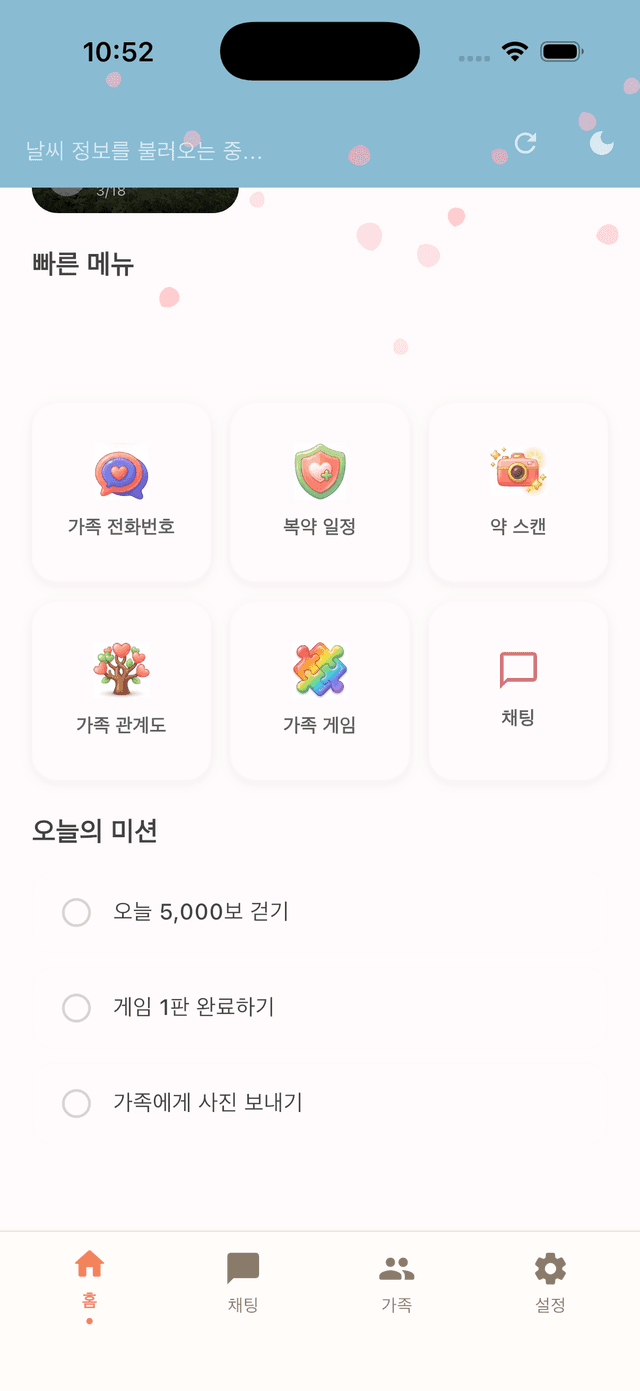Complete the 가족에게 사진 보내기 mission

[77, 1103]
